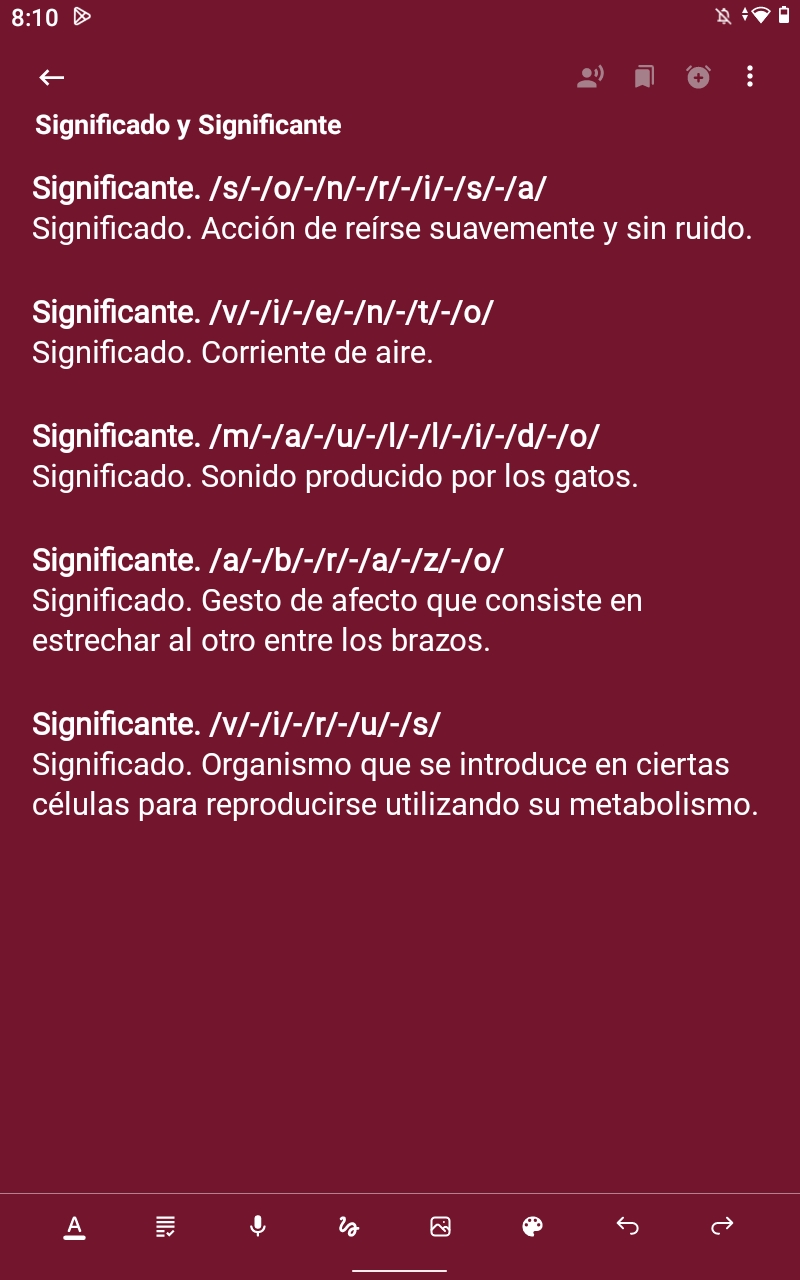The image size is (800, 1280).
Task: Add a reminder alarm to note
Action: click(698, 77)
